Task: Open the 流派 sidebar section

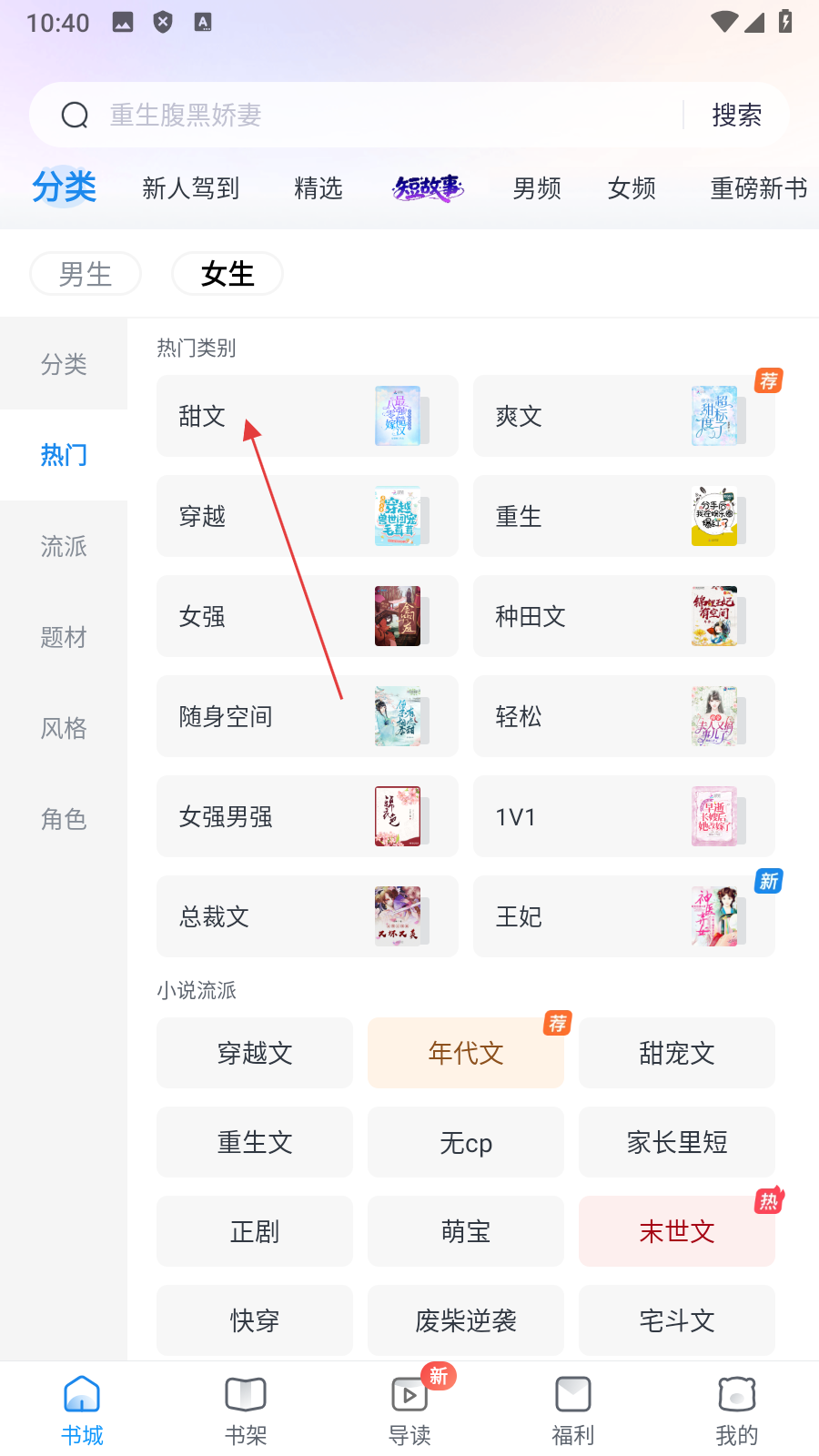Action: pos(64,546)
